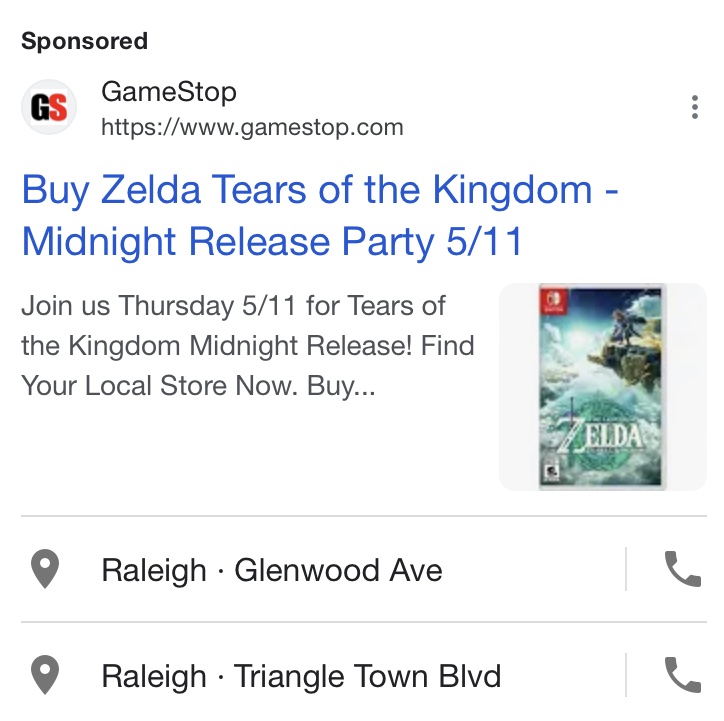
Task: Open the Raleigh Glenwood Ave store location
Action: coord(271,571)
